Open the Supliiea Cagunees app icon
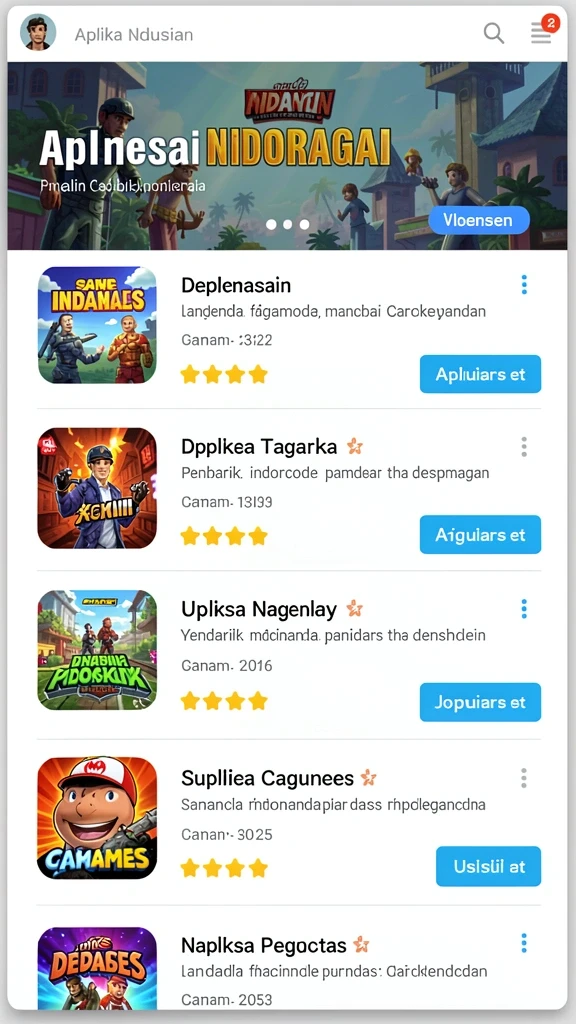This screenshot has height=1024, width=576. click(97, 818)
